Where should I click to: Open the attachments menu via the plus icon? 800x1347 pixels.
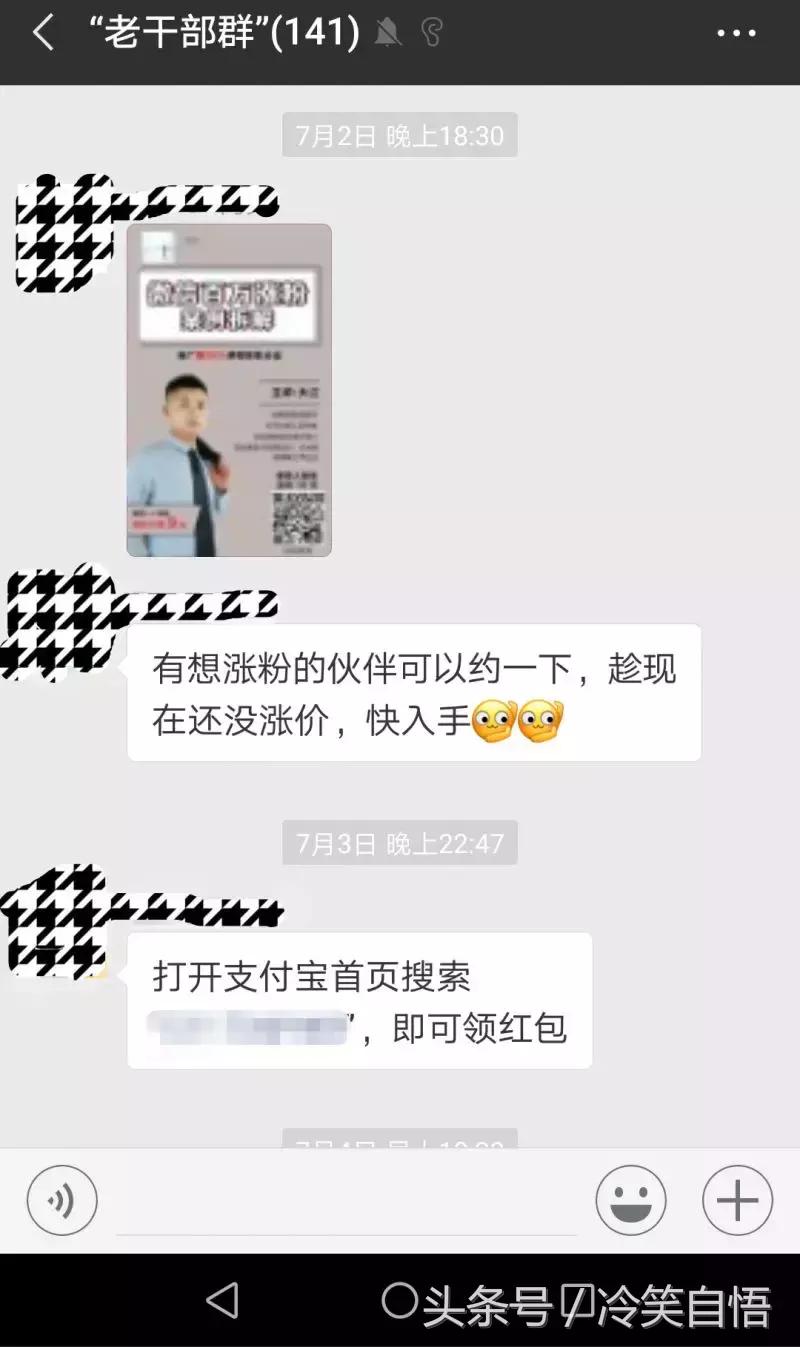tap(736, 1199)
